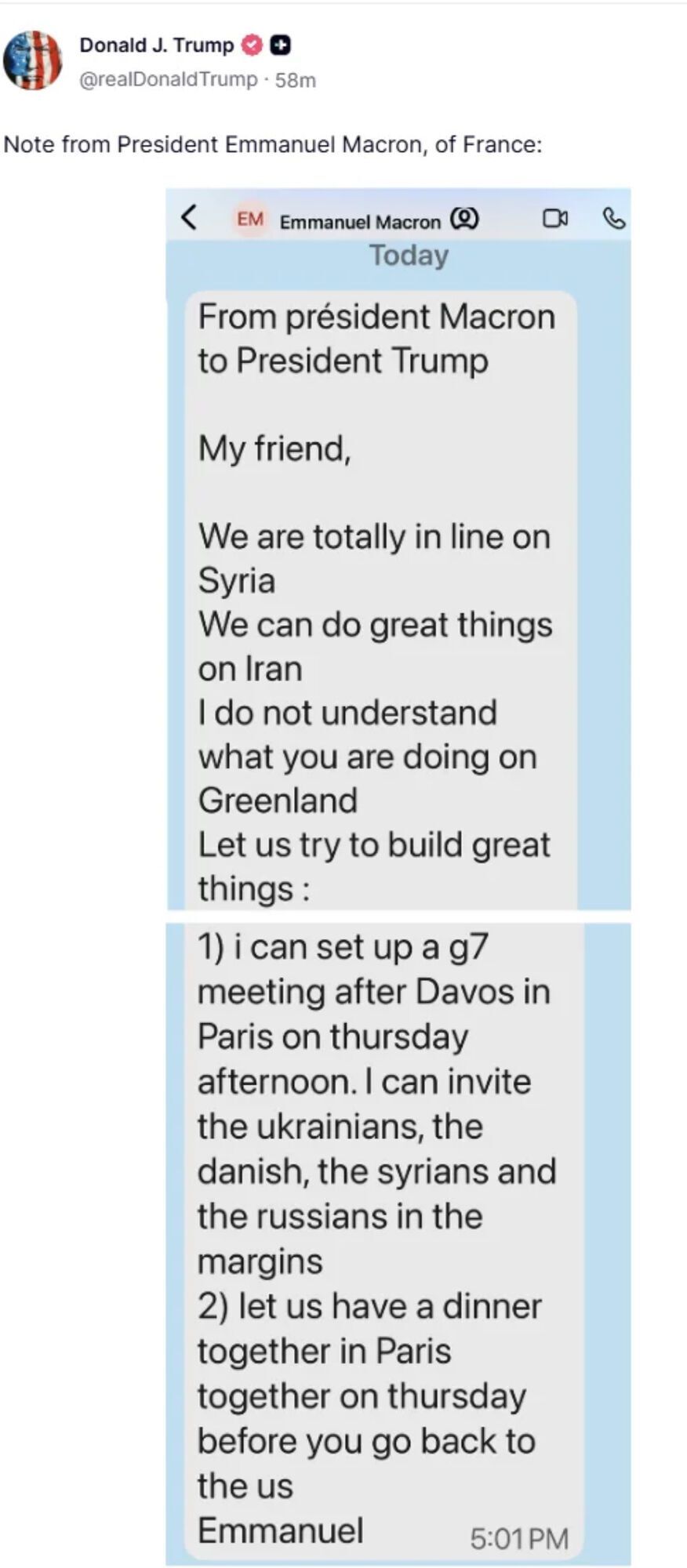The height and width of the screenshot is (1568, 687).
Task: Open the attached Macron message image
Action: [x=398, y=784]
